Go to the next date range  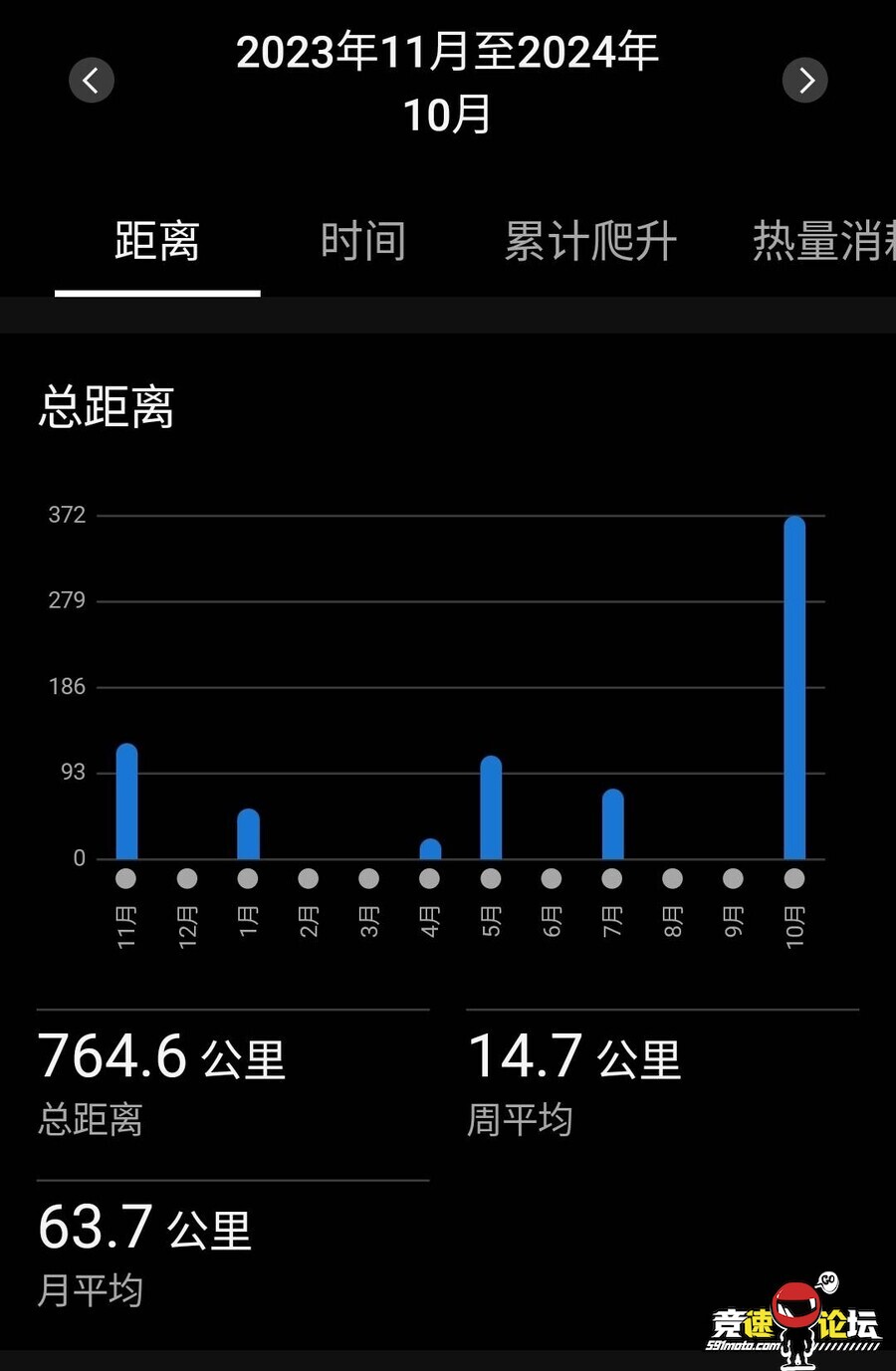[804, 81]
